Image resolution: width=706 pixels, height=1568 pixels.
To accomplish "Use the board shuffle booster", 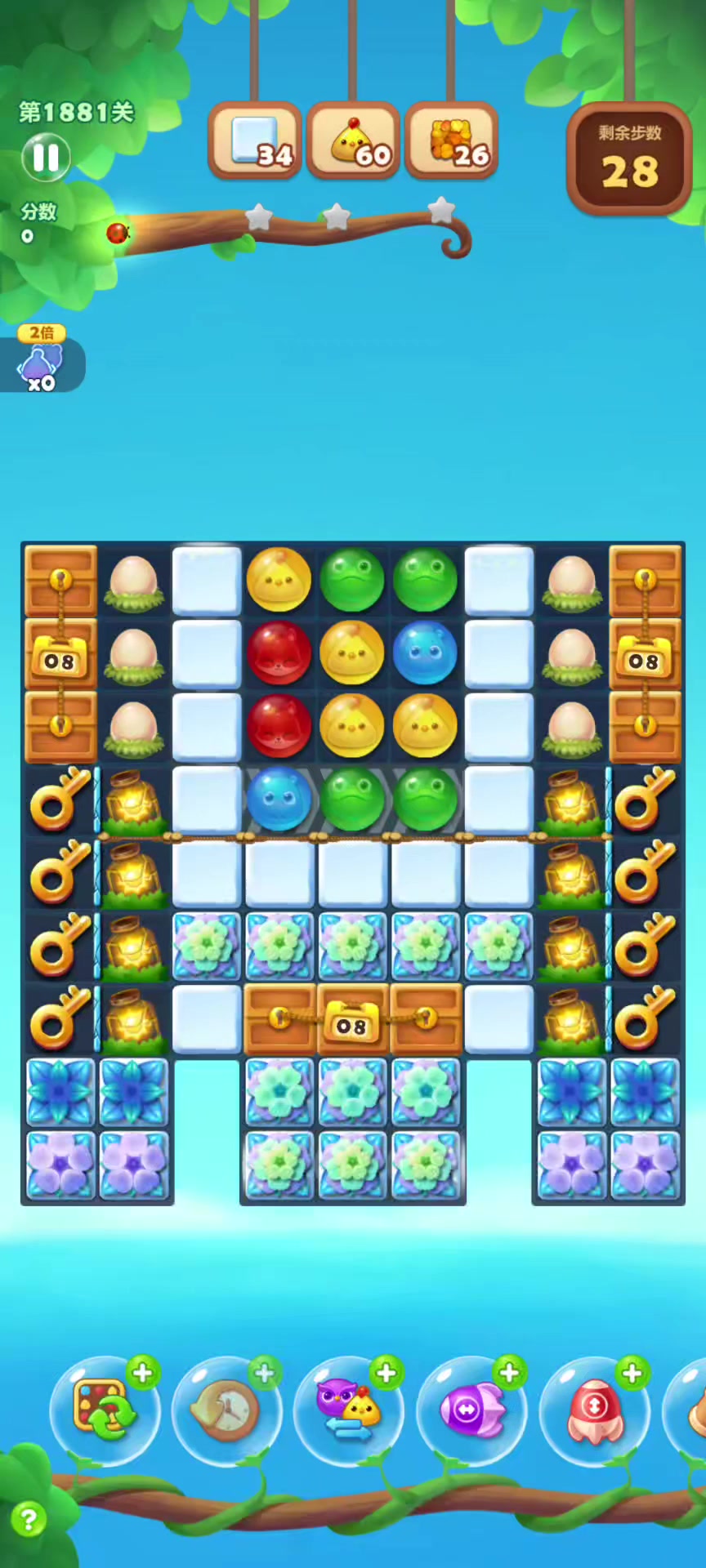I will tap(104, 1410).
